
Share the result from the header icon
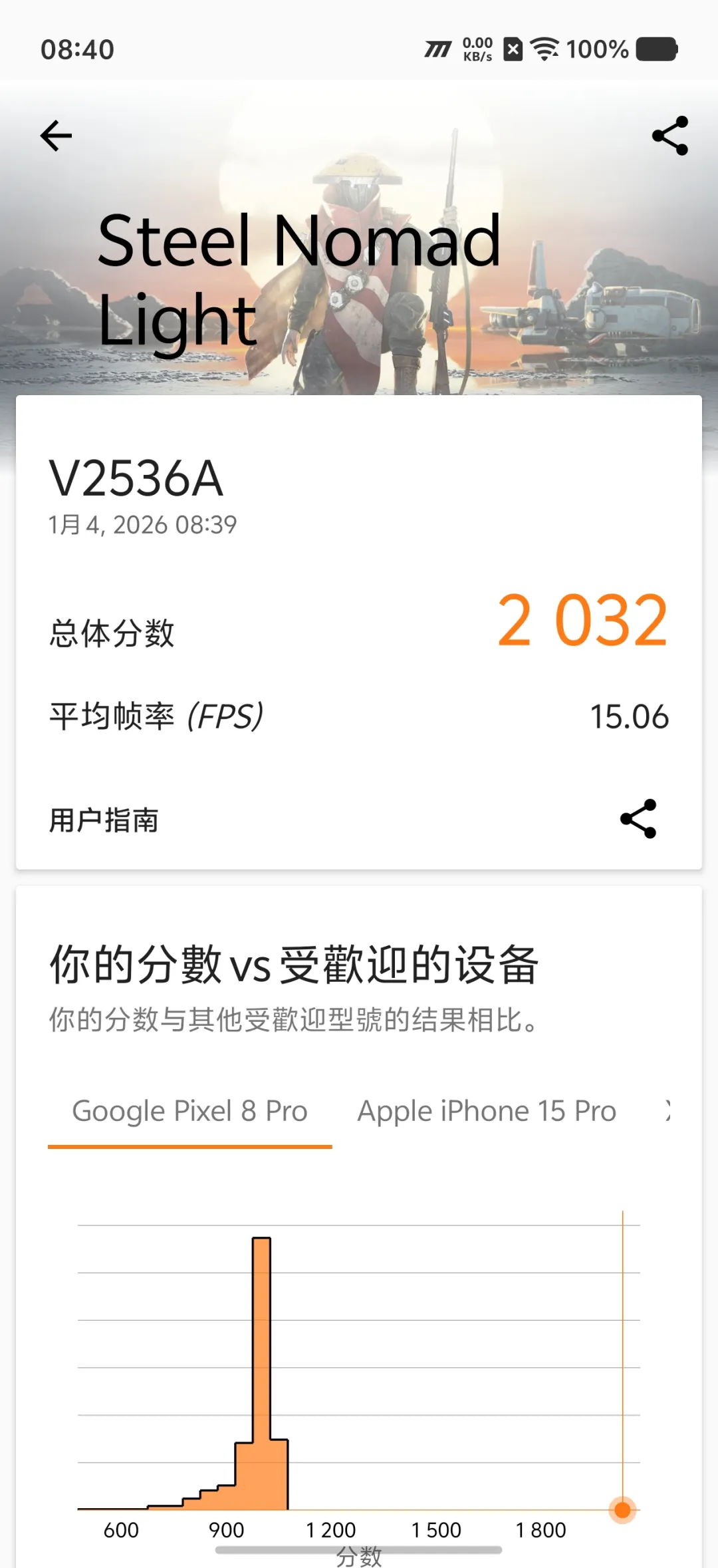(x=669, y=136)
